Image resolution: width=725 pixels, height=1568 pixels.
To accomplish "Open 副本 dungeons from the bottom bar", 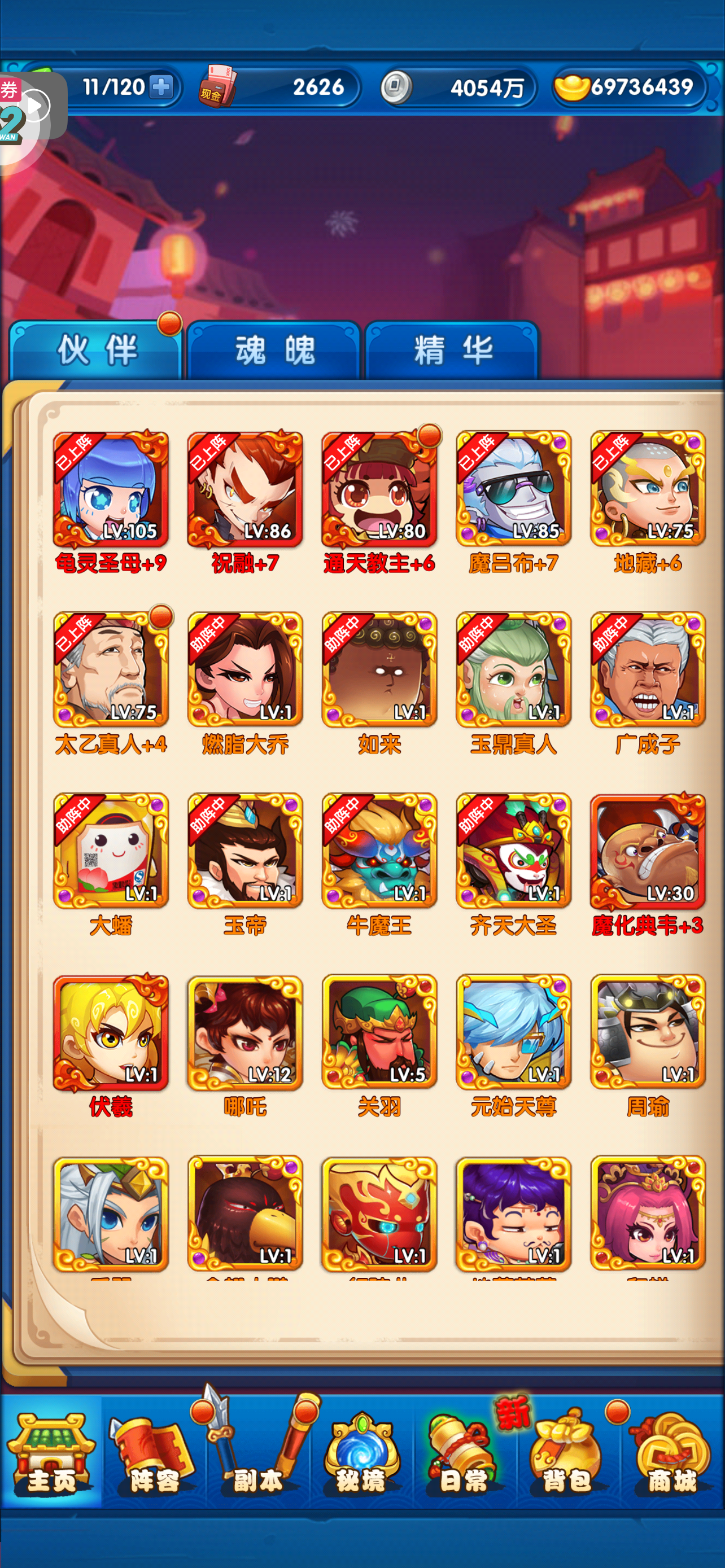I will click(258, 1452).
